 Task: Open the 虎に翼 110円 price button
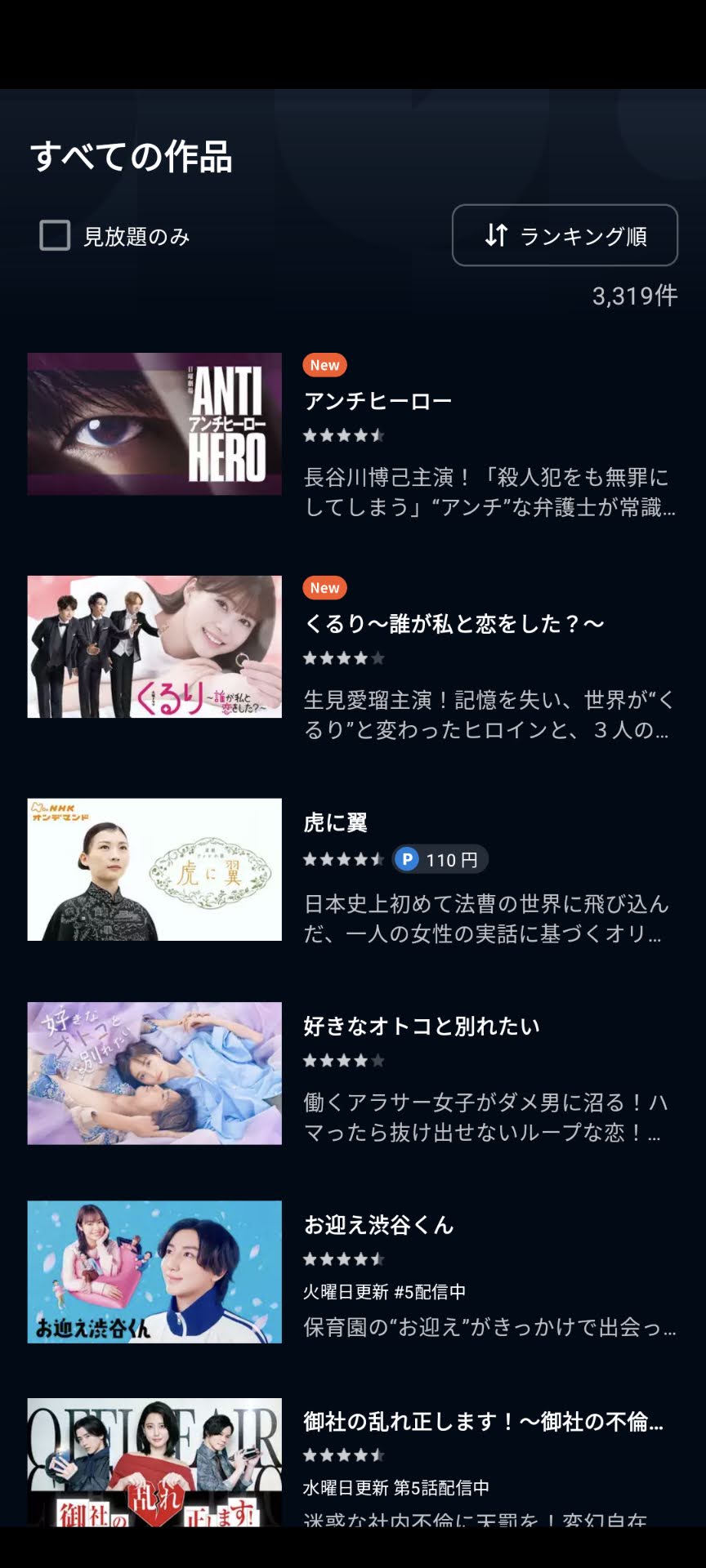click(439, 859)
